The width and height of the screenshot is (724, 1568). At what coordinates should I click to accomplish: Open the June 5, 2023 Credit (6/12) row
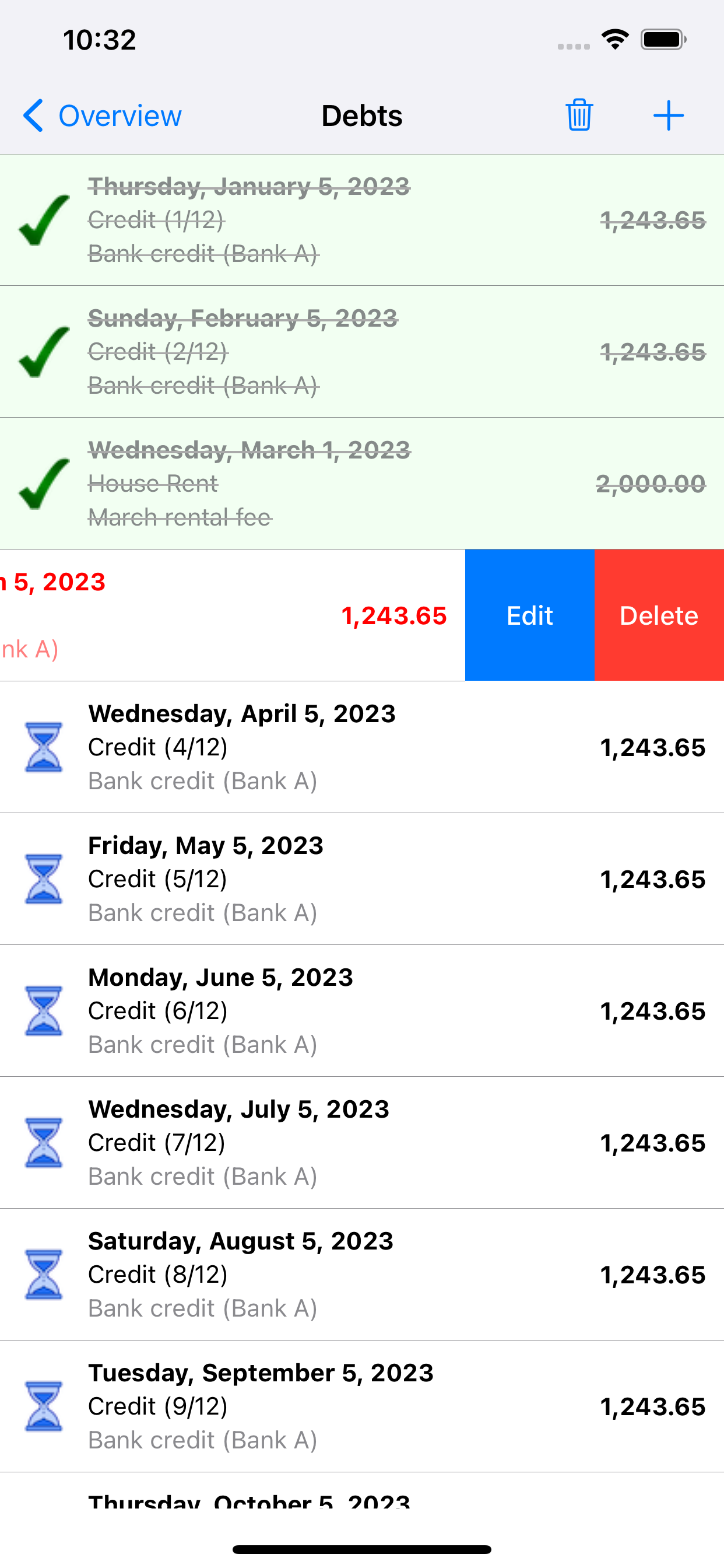click(362, 1011)
